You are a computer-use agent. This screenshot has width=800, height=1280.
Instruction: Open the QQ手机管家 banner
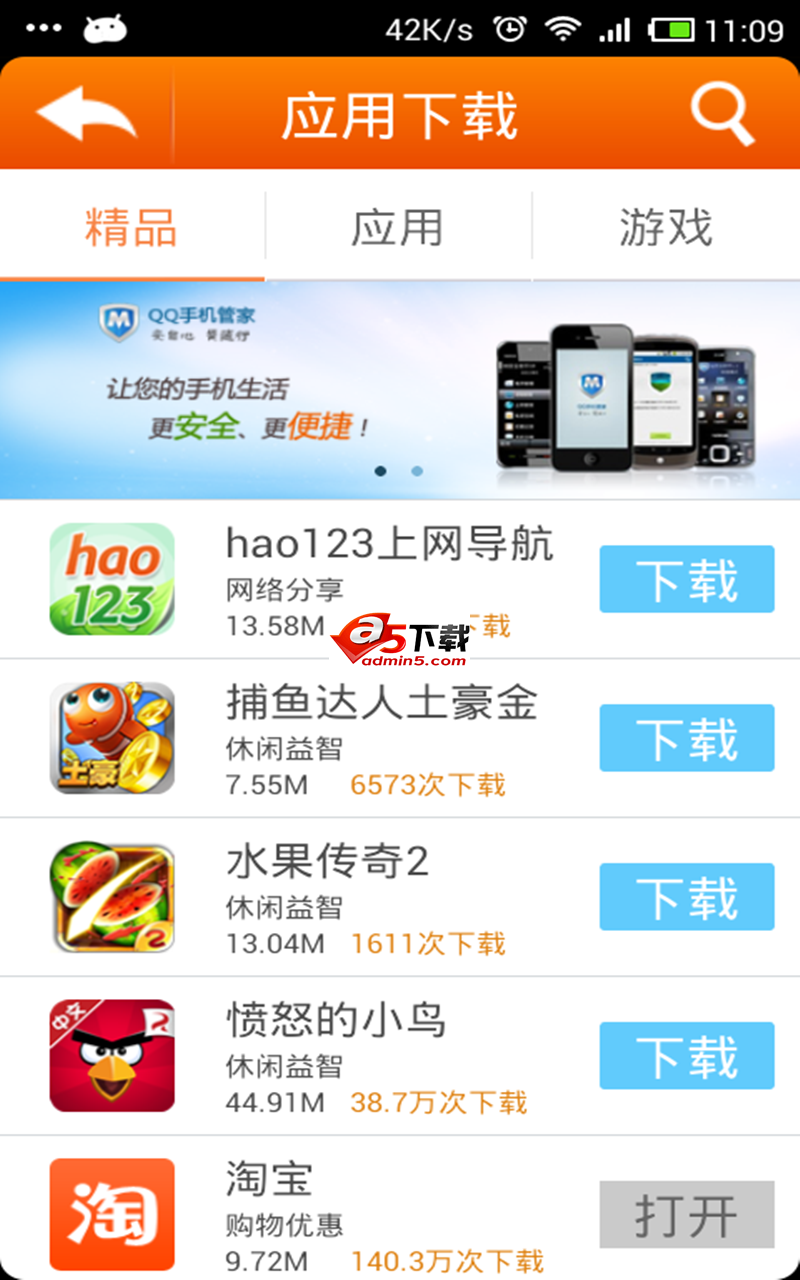[400, 390]
